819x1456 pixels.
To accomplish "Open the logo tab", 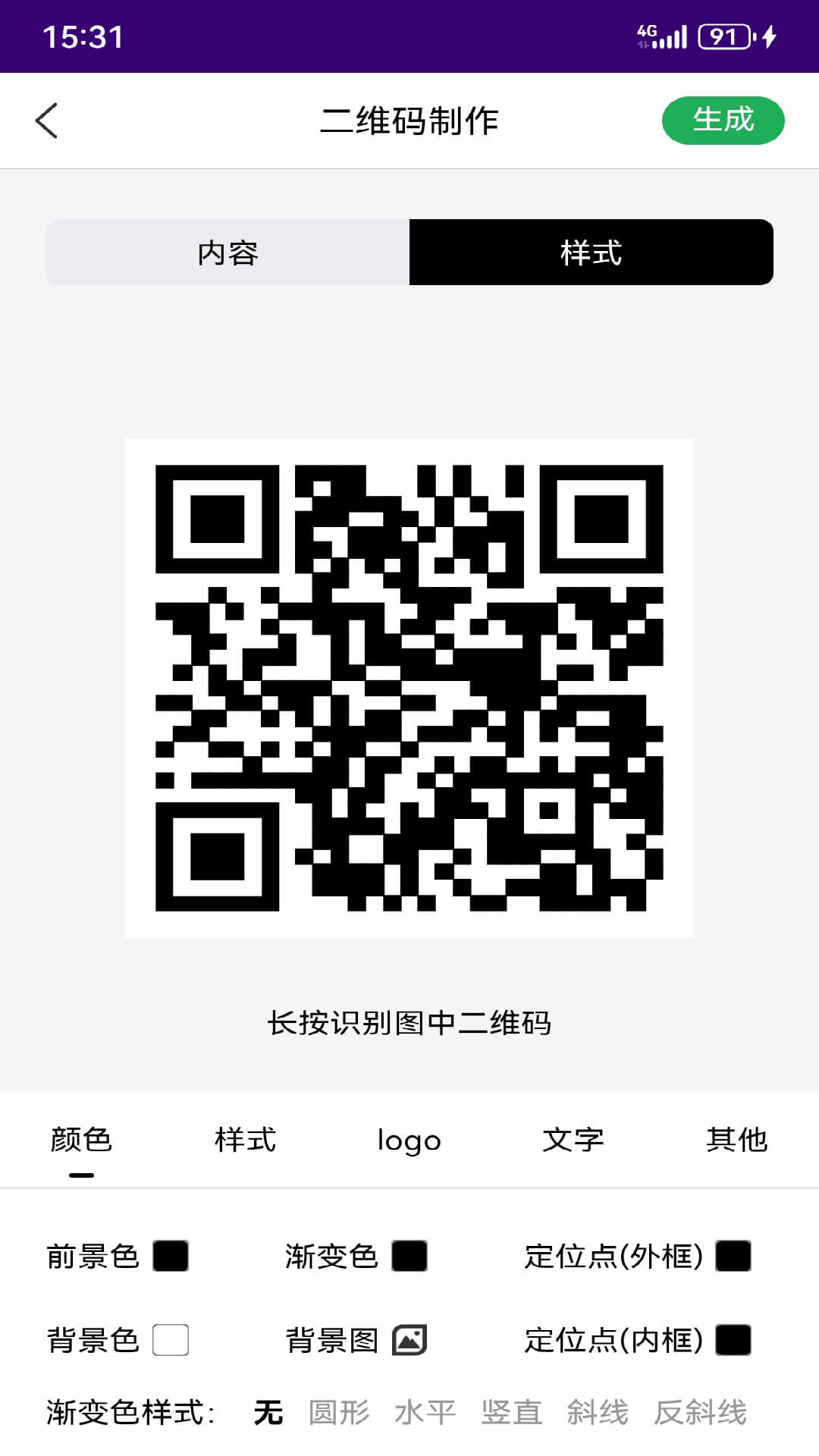I will (x=409, y=1141).
